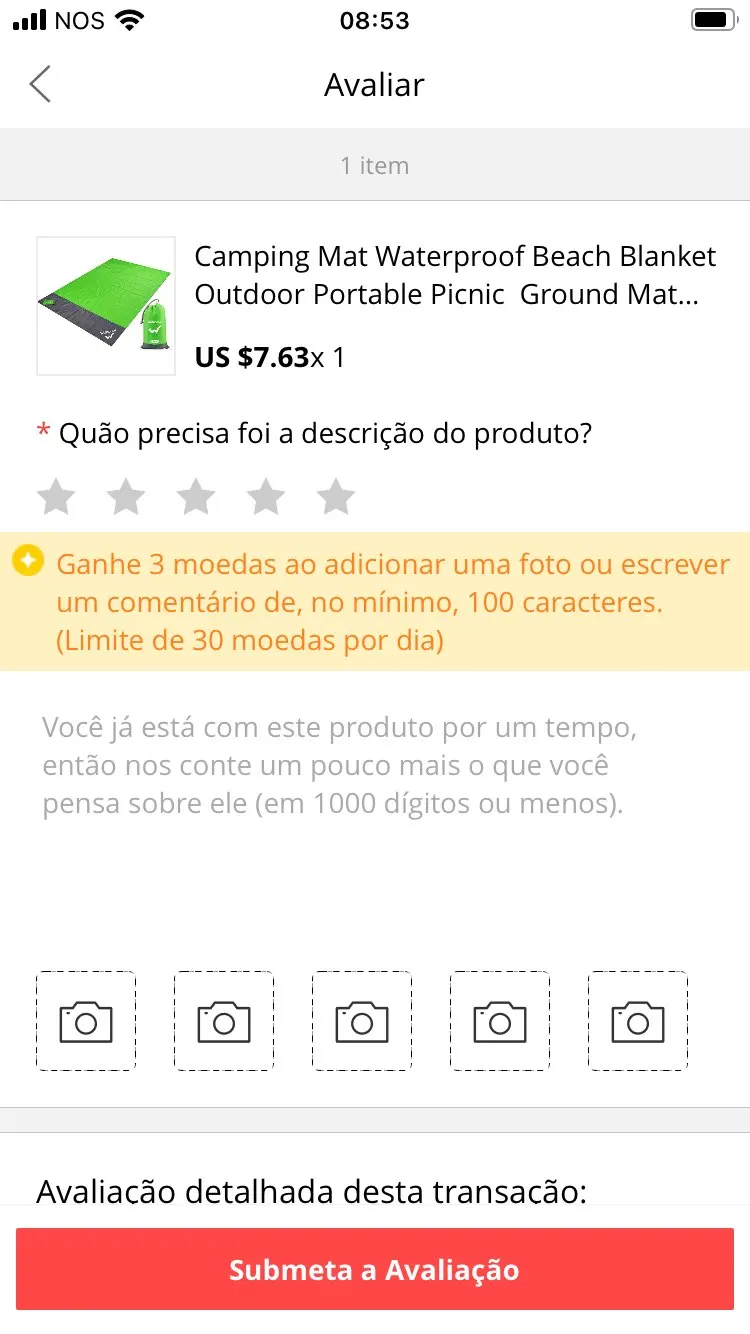Viewport: 750px width, 1334px height.
Task: Rate the description five stars
Action: [x=336, y=496]
